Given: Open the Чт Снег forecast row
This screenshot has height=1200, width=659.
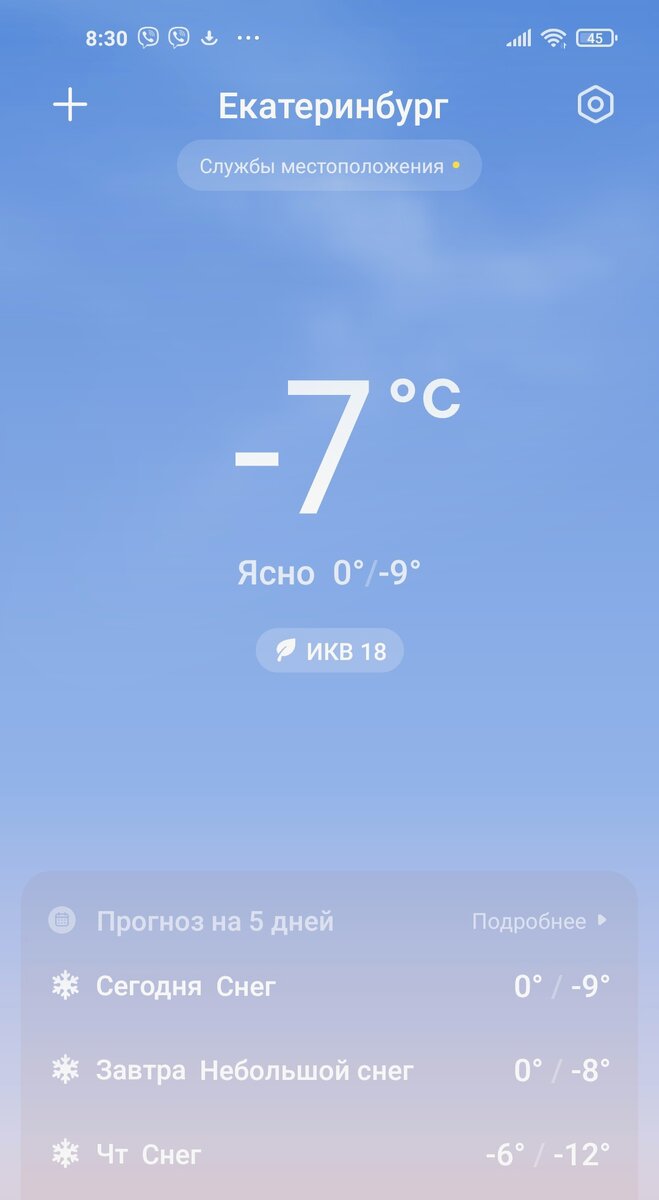Looking at the screenshot, I should click(329, 1155).
